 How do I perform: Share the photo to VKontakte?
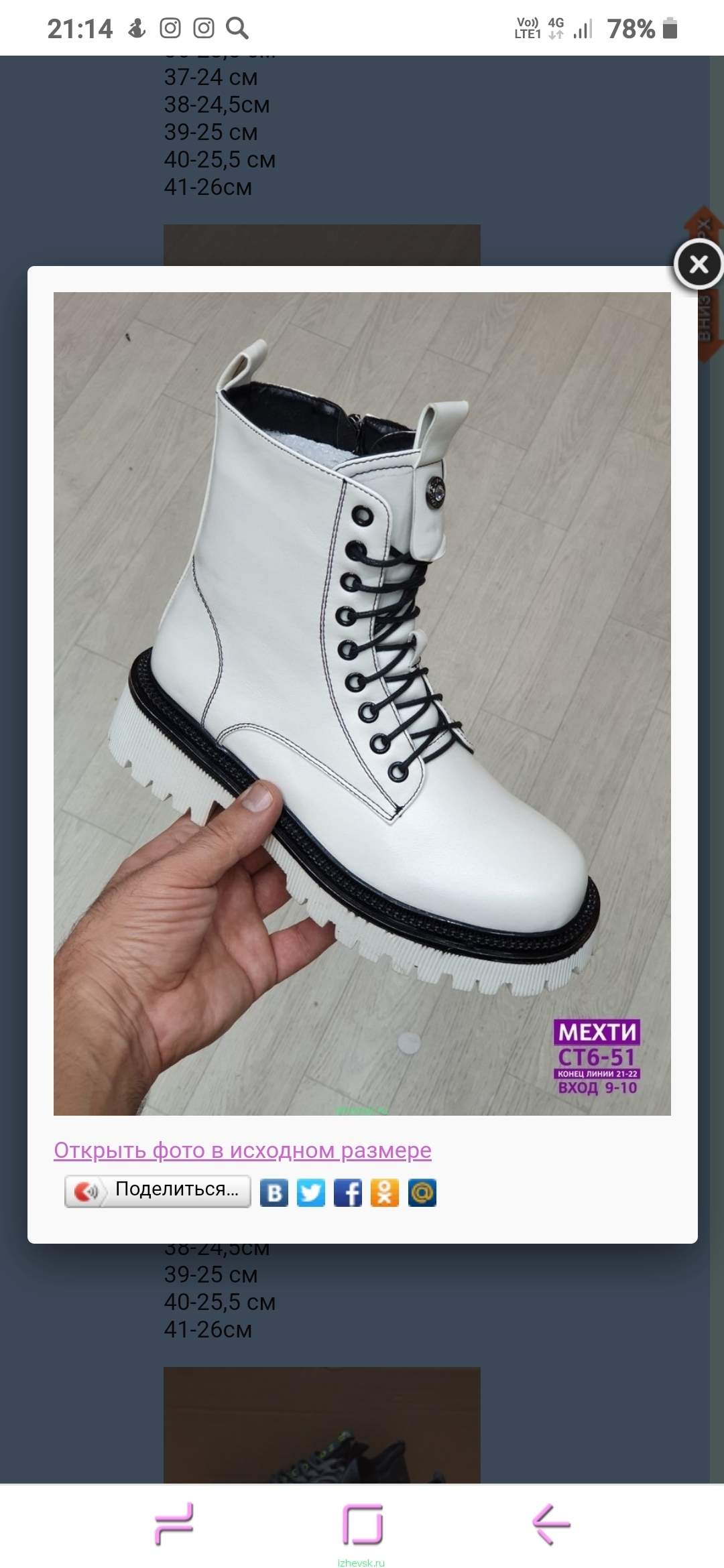[274, 1193]
